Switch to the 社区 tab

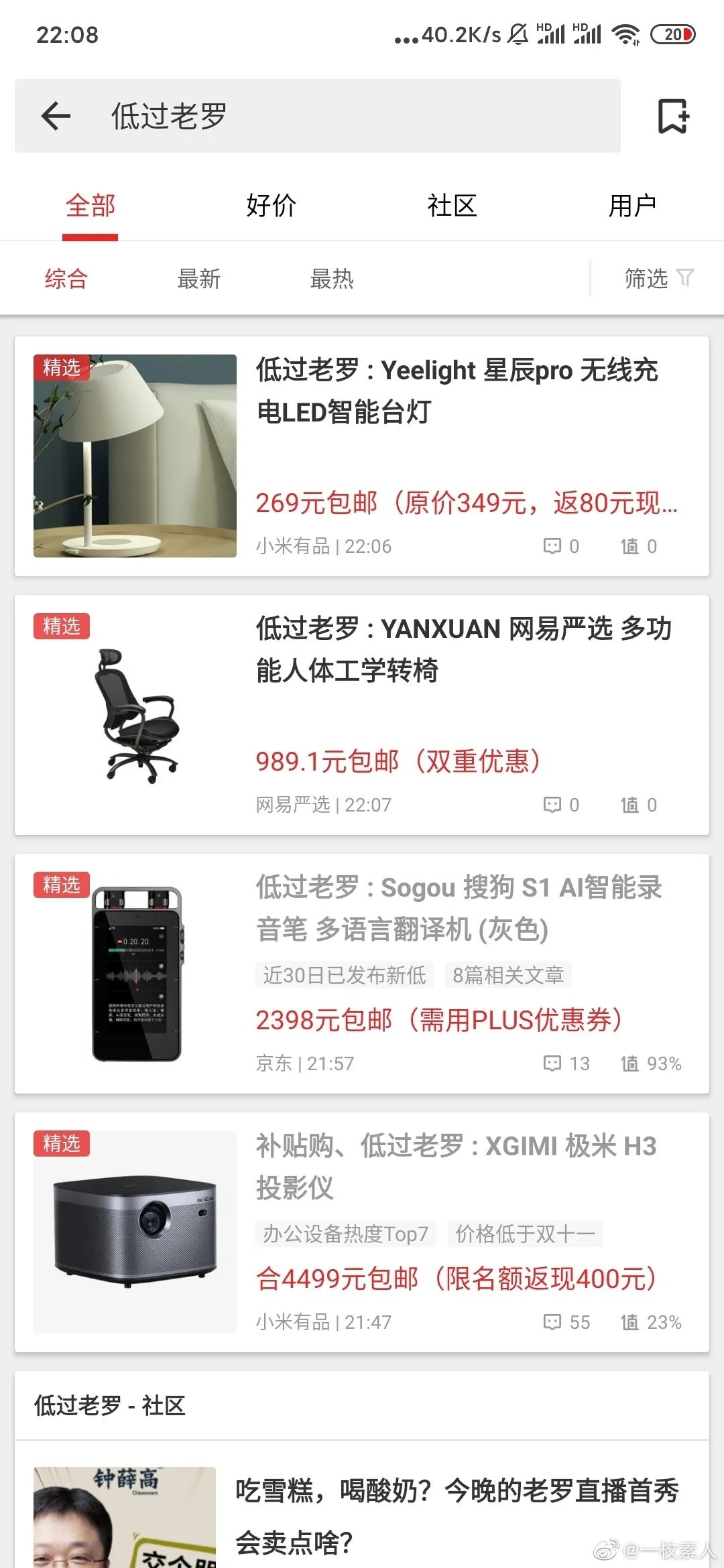click(452, 206)
